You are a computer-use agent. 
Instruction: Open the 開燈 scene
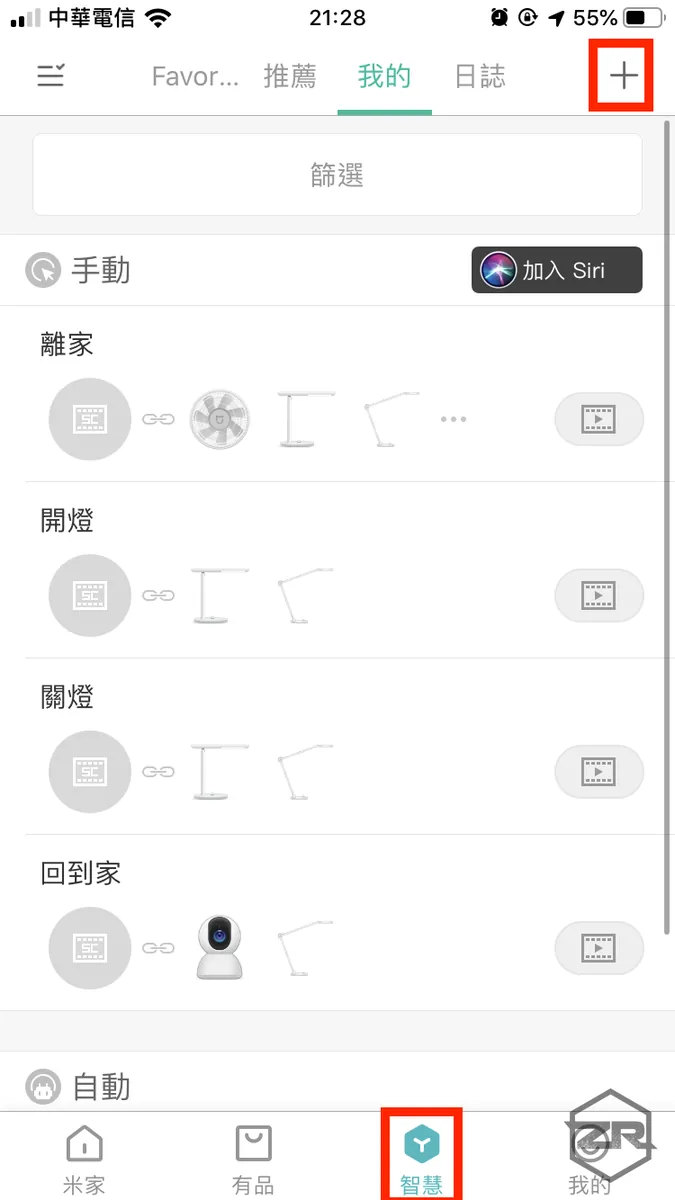68,521
